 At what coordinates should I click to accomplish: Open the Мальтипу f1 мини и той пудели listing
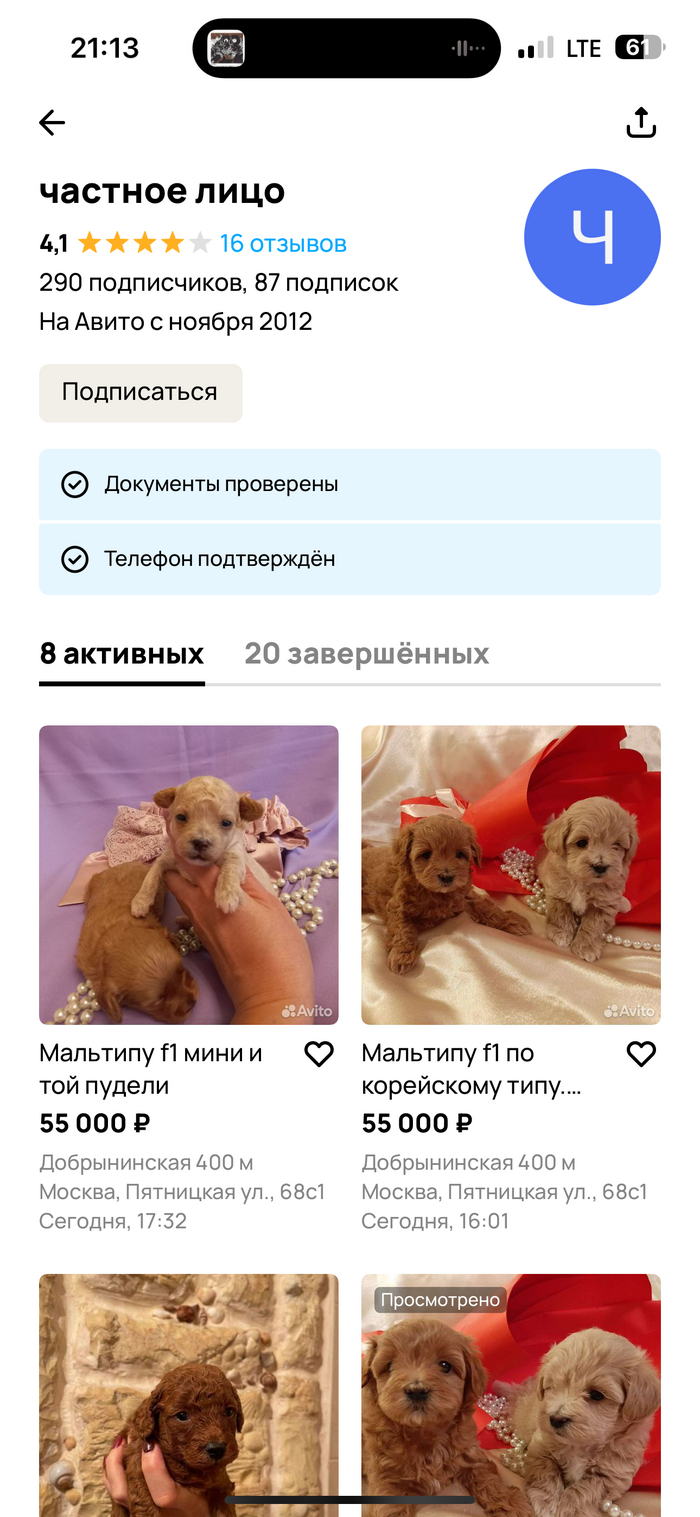pos(188,875)
